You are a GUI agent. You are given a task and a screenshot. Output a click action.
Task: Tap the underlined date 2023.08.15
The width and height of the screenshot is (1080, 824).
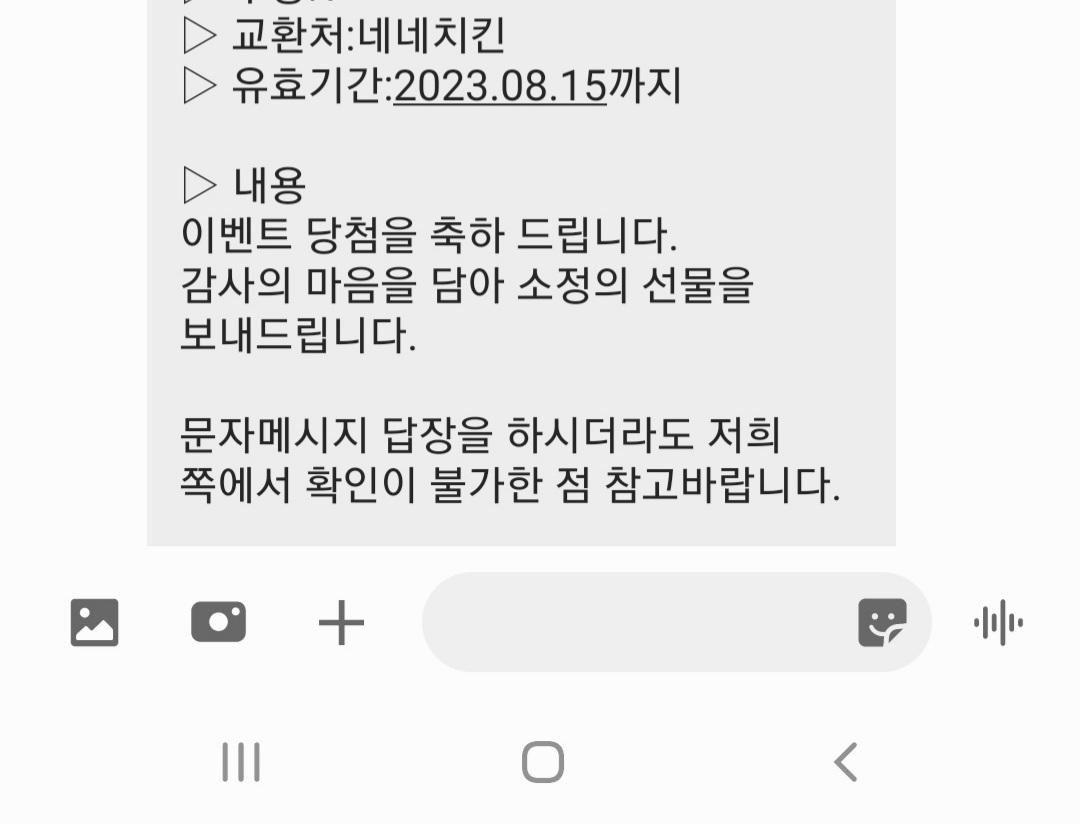pos(500,87)
